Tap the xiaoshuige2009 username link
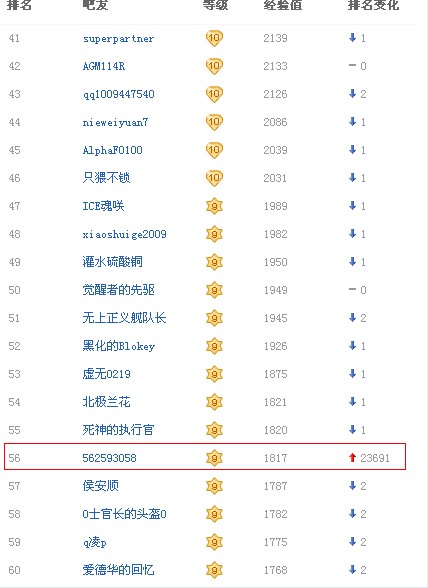 tap(124, 234)
